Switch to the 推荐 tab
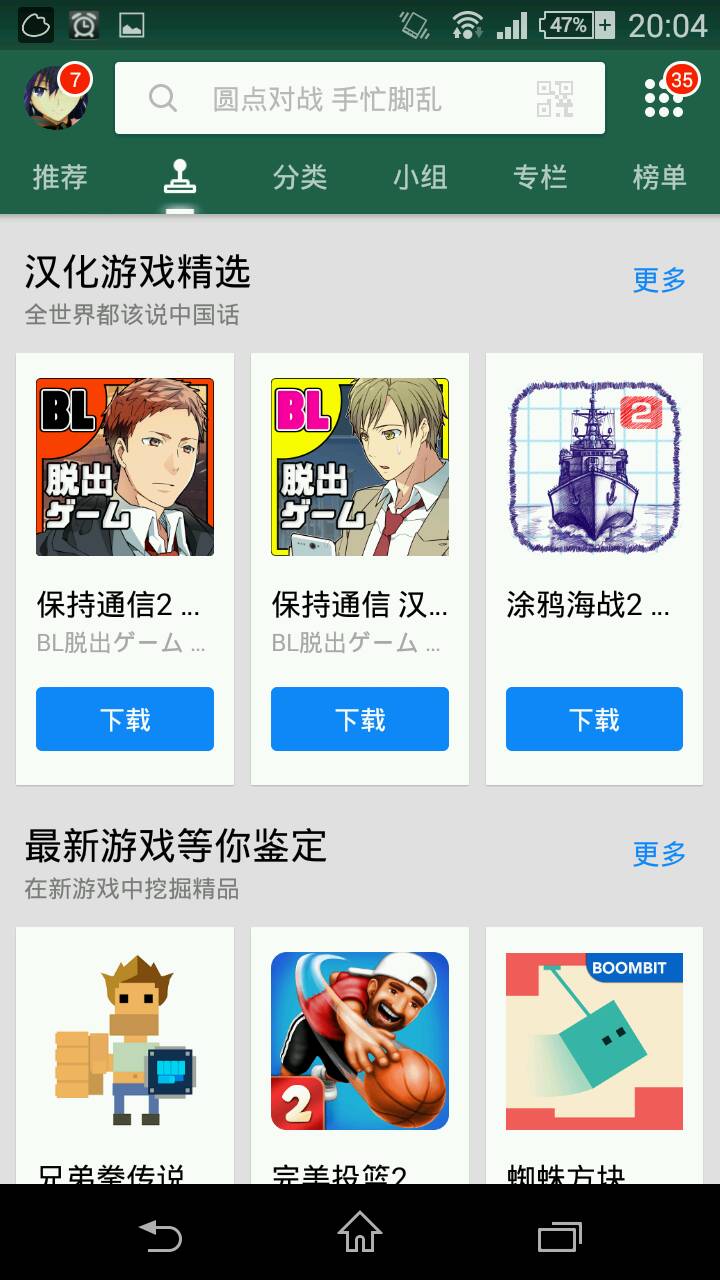 coord(60,177)
